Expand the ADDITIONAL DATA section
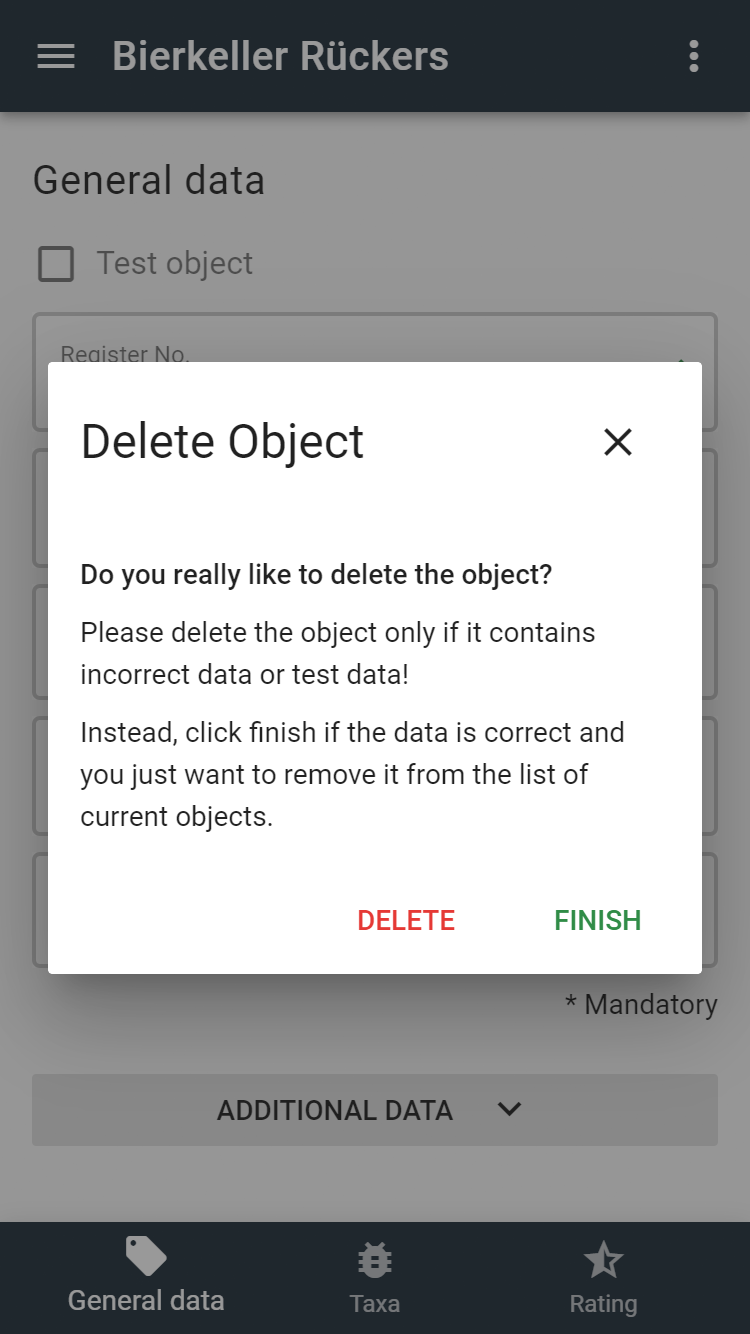The width and height of the screenshot is (750, 1334). point(375,1110)
